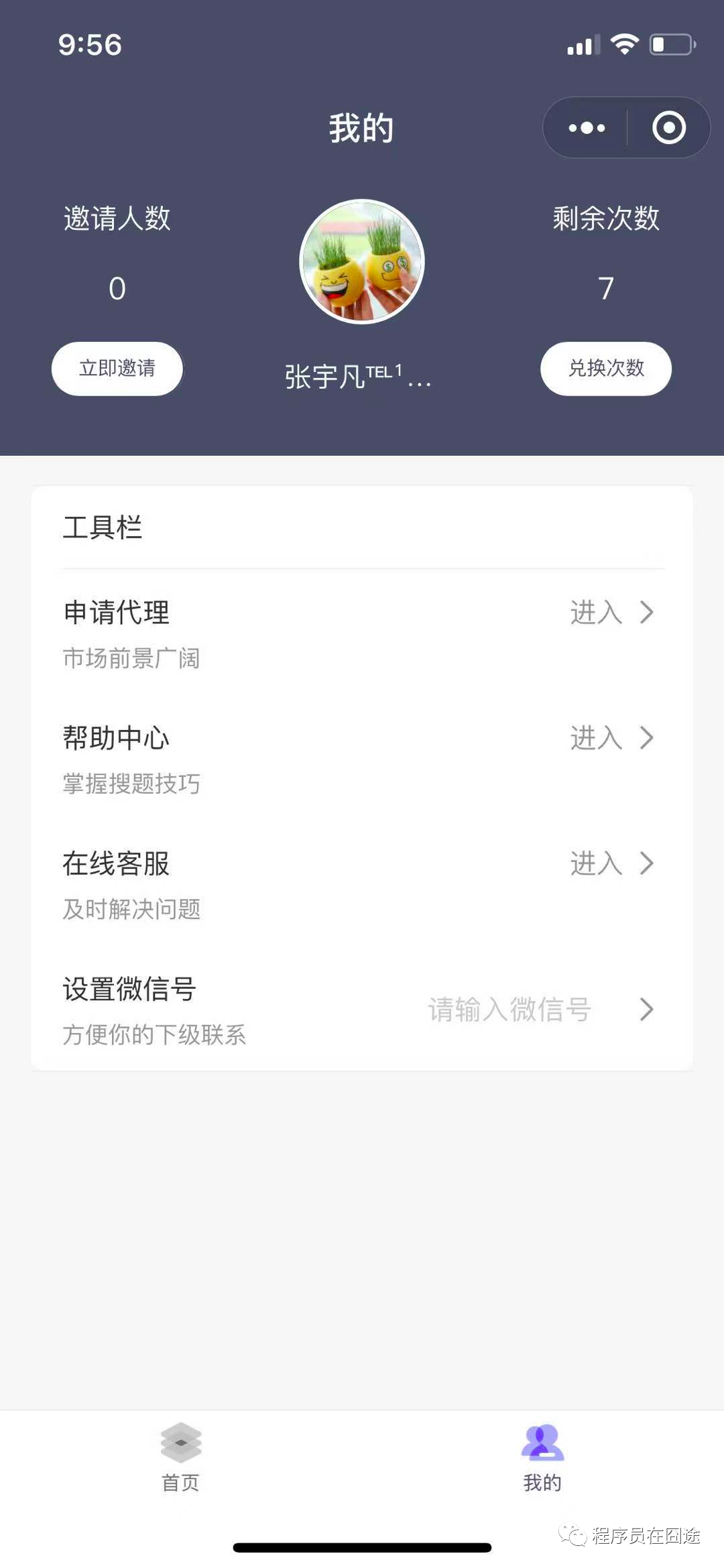Open 帮助中心 using its right arrow

pos(646,738)
